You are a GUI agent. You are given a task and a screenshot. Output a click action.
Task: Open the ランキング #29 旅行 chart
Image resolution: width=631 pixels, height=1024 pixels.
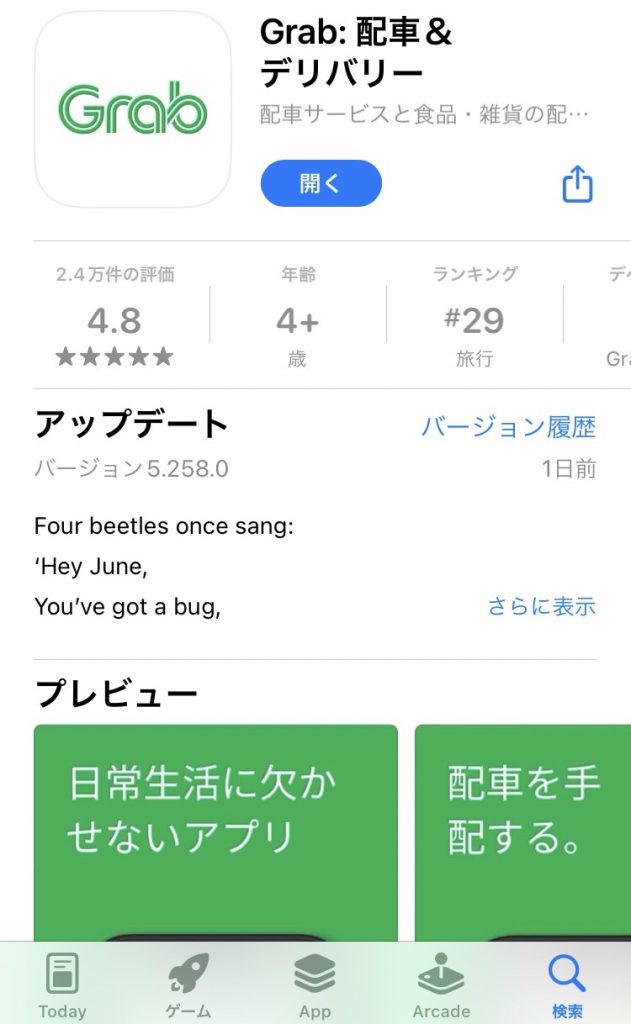[x=475, y=316]
